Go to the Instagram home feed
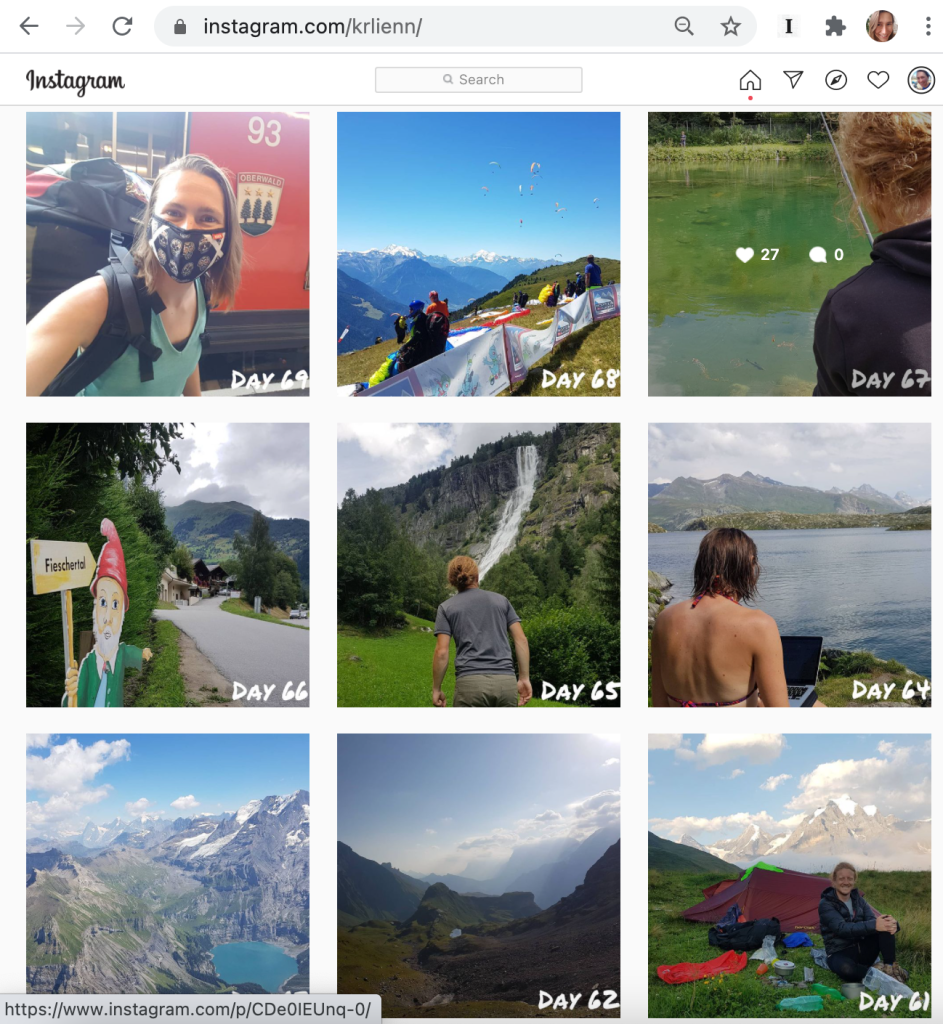943x1024 pixels. (x=750, y=80)
